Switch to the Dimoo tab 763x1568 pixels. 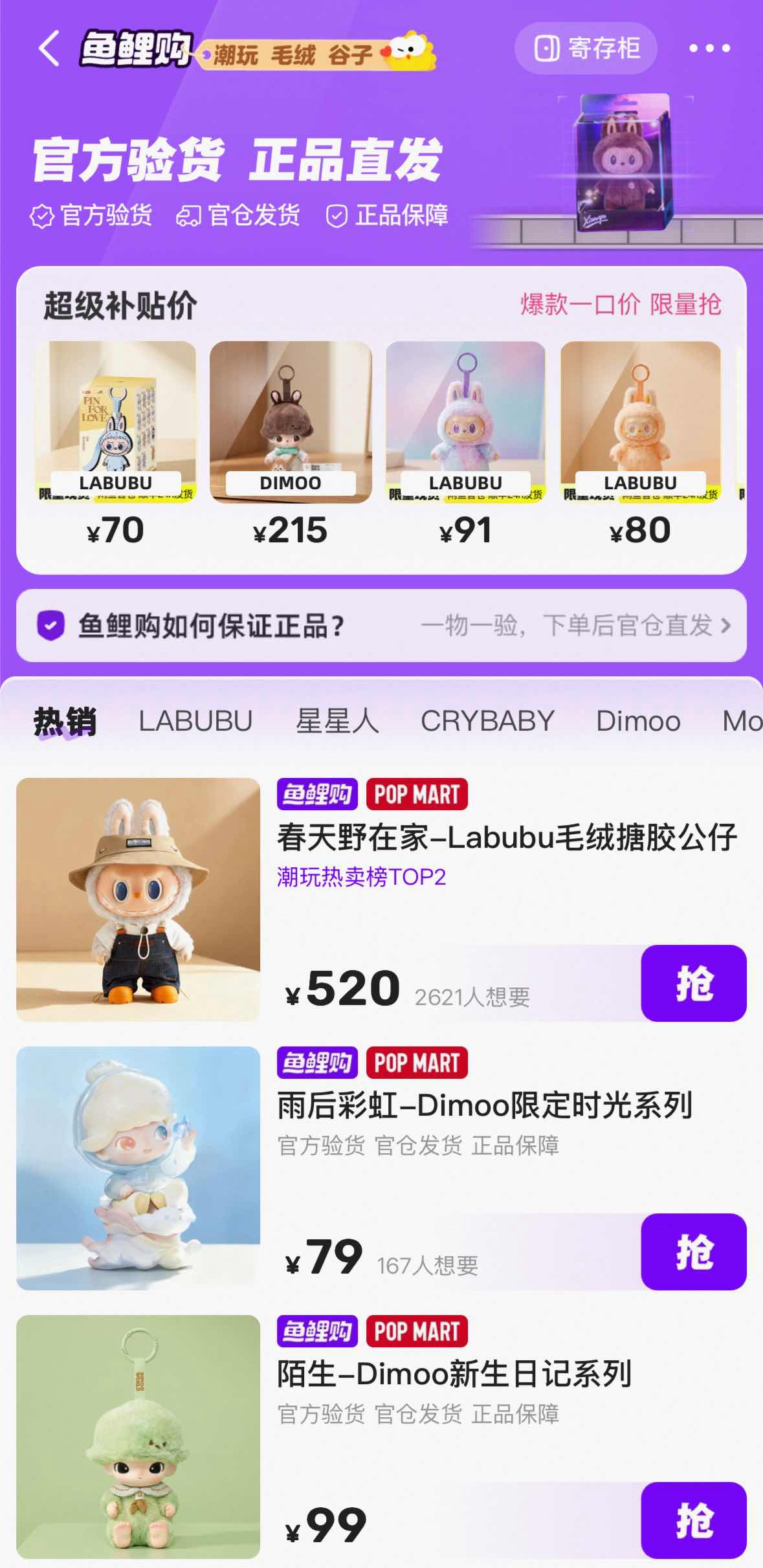638,722
